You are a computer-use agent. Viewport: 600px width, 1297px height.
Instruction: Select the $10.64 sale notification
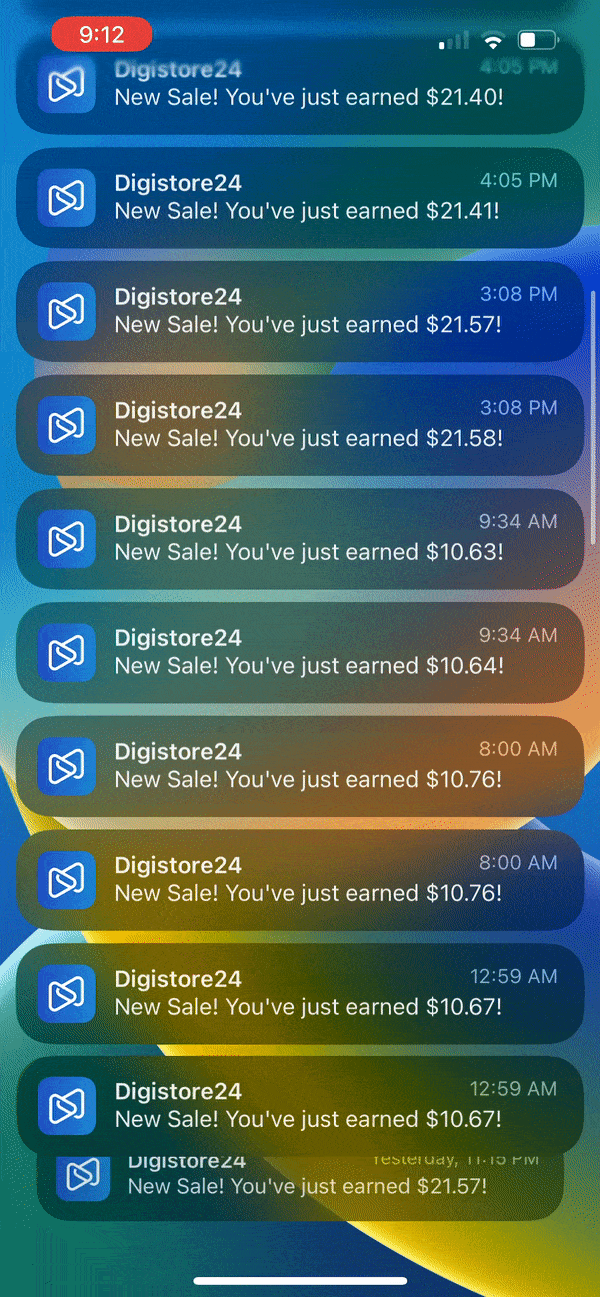[300, 652]
